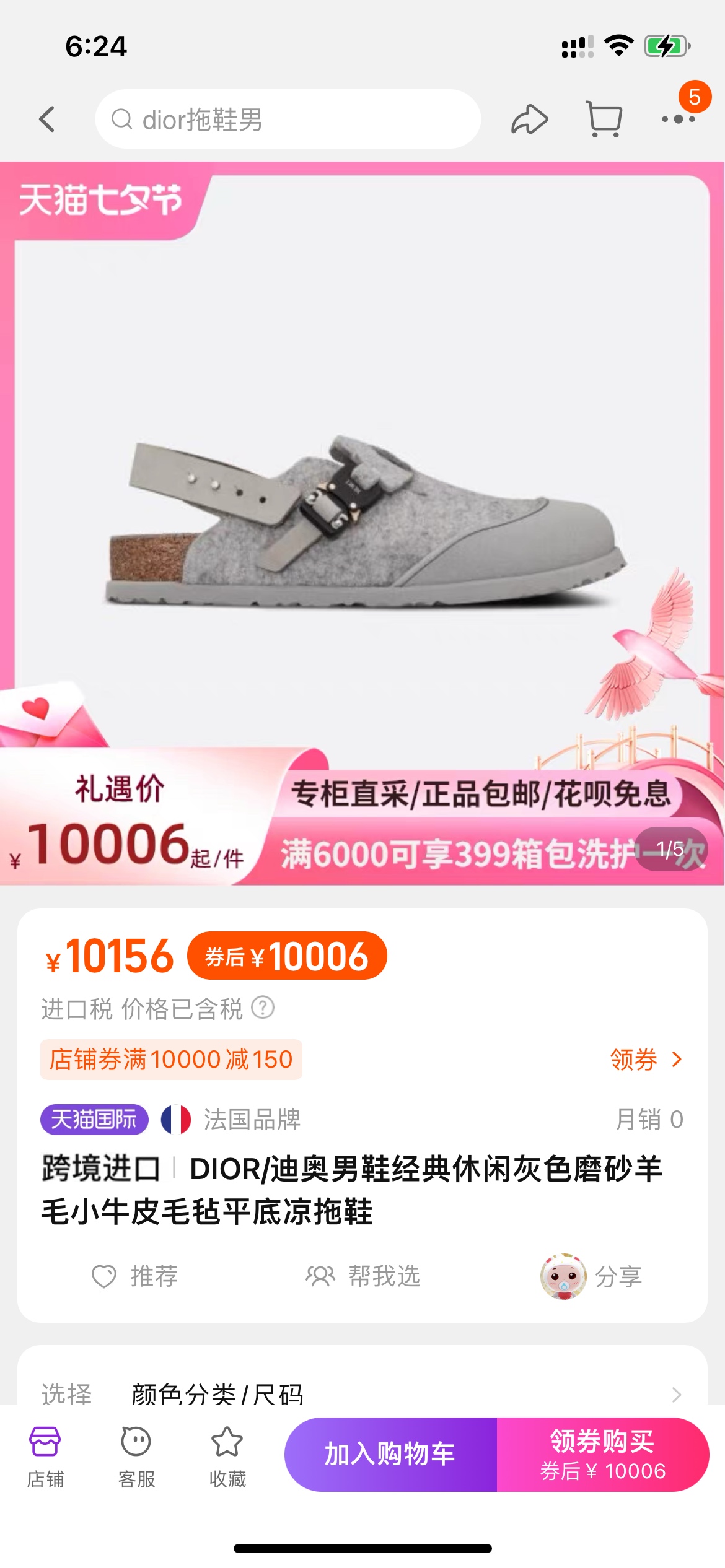The image size is (725, 1568).
Task: Tap 帮我选 to ask for help
Action: pyautogui.click(x=363, y=1276)
